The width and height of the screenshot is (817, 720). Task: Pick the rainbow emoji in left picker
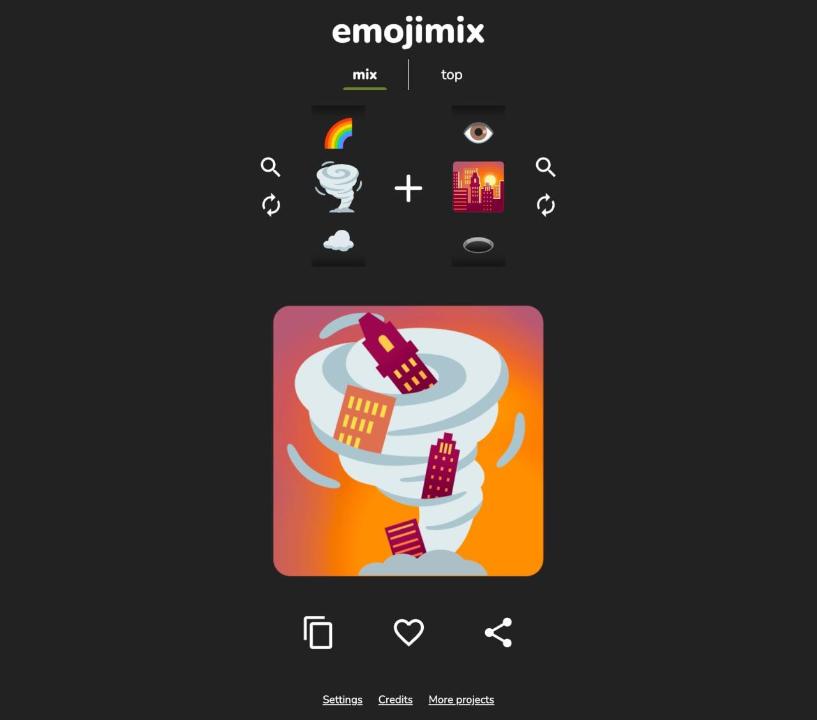point(338,133)
